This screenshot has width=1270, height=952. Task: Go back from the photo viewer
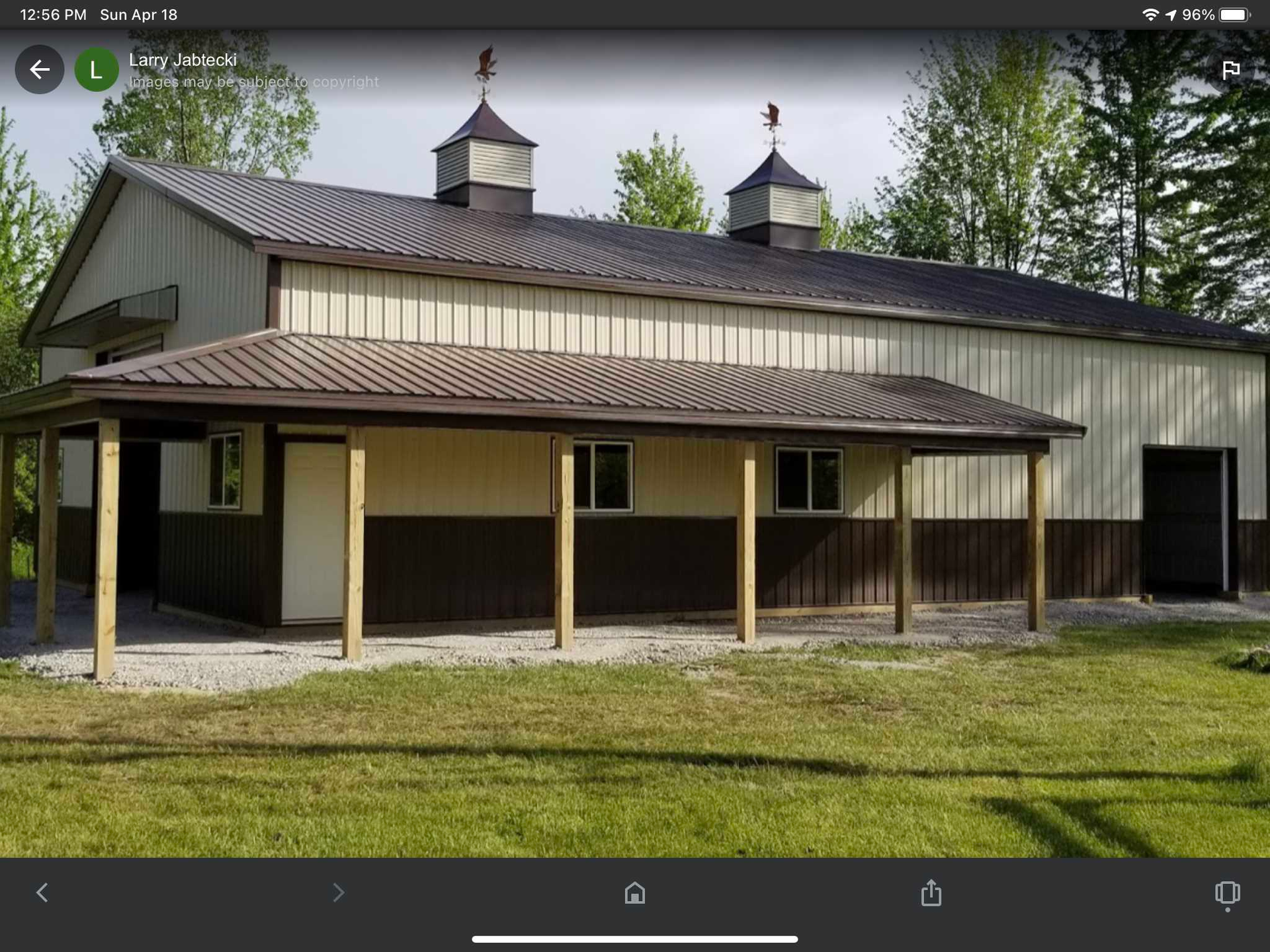[x=40, y=69]
